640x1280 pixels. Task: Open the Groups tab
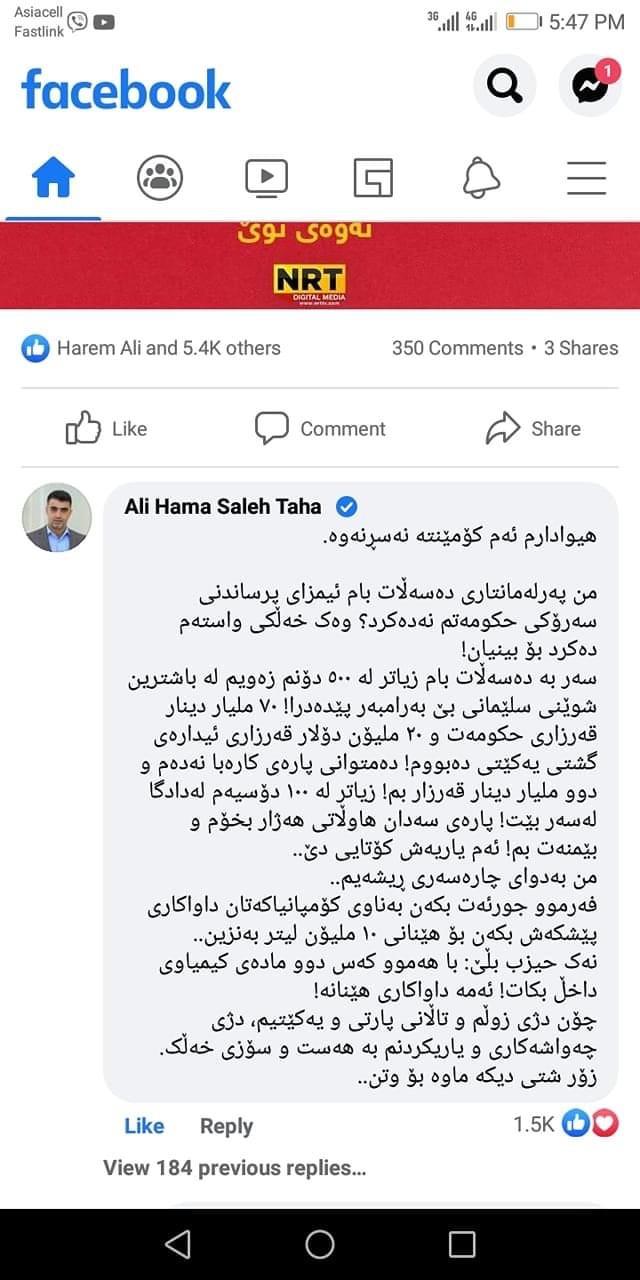pyautogui.click(x=160, y=179)
